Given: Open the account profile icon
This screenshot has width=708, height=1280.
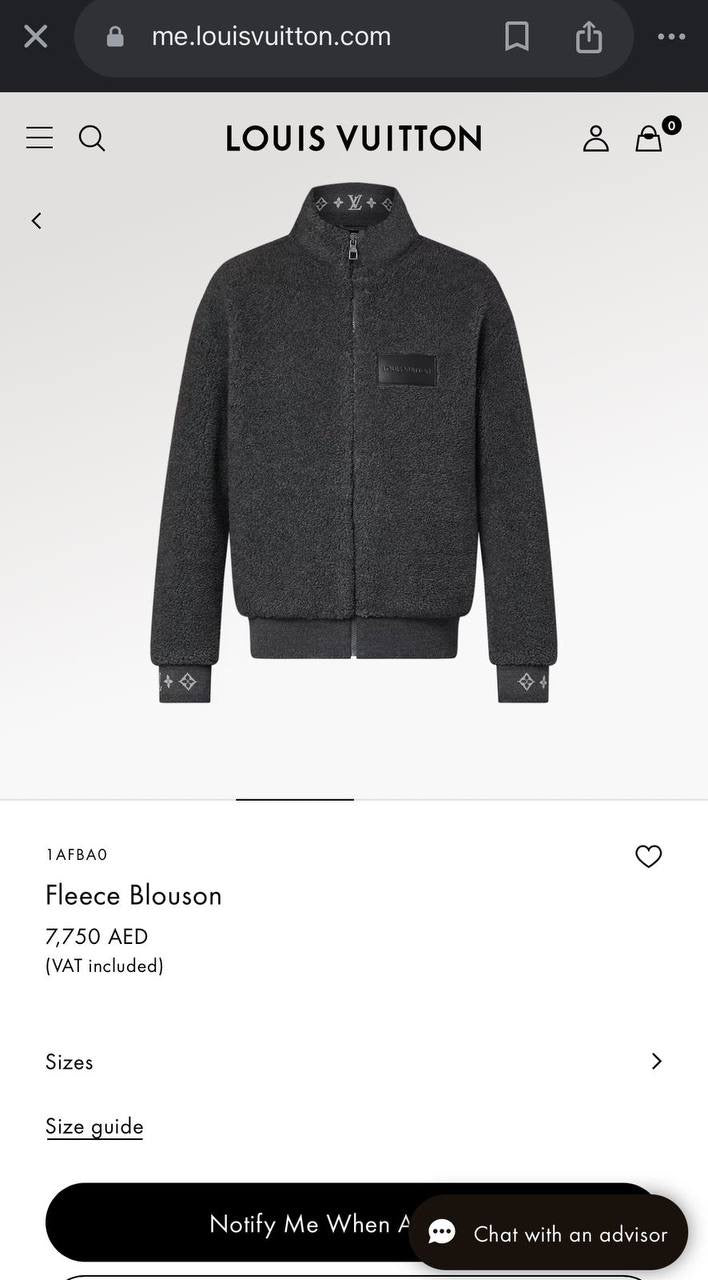Looking at the screenshot, I should coord(596,138).
